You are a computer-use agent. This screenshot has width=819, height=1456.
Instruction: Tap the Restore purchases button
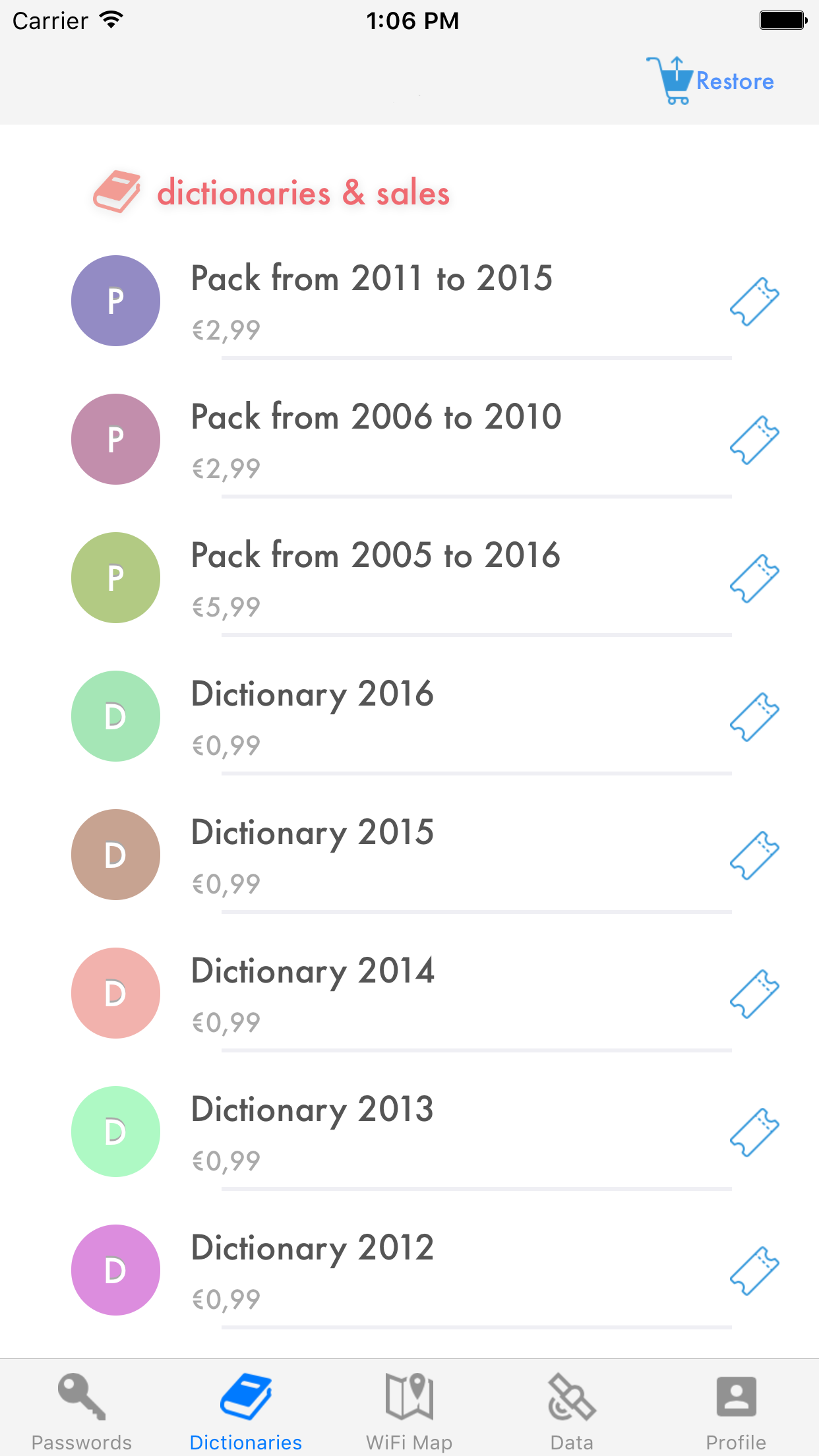pos(711,81)
